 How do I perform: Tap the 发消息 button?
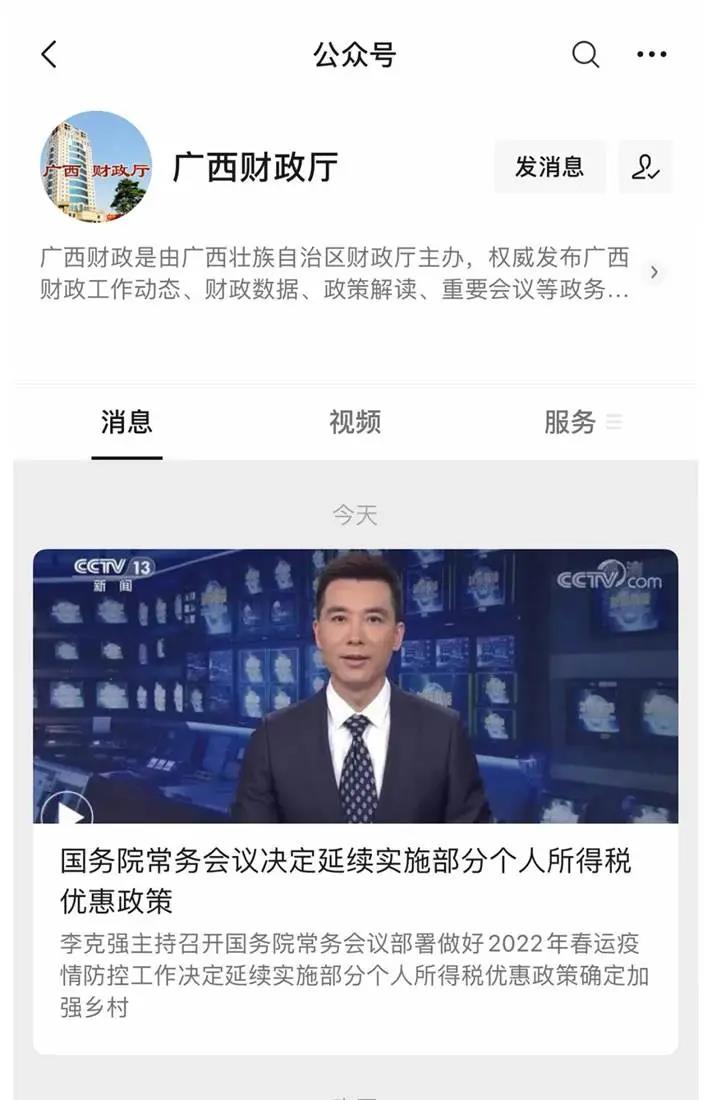(549, 167)
